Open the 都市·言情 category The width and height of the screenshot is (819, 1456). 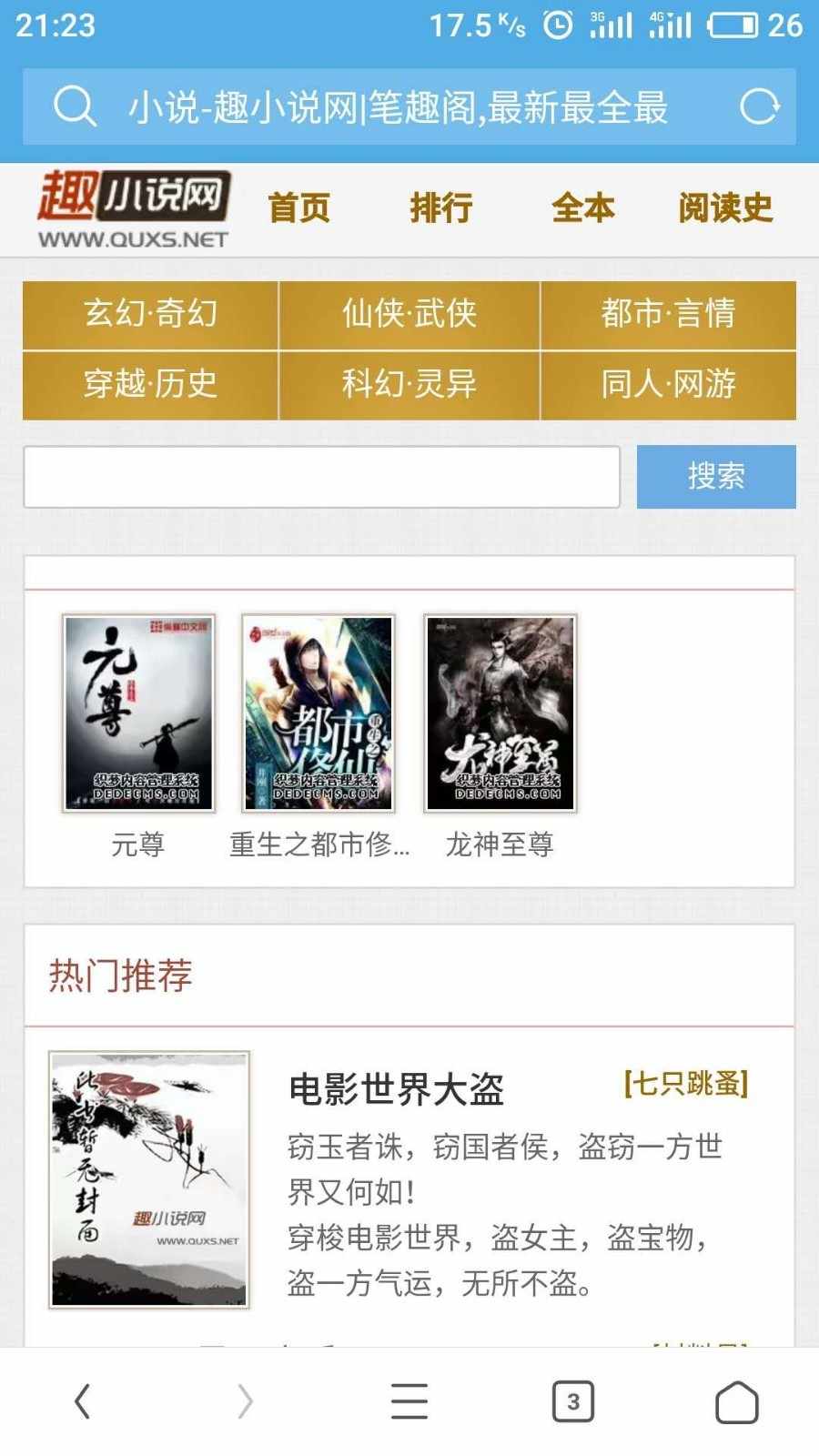(x=668, y=314)
